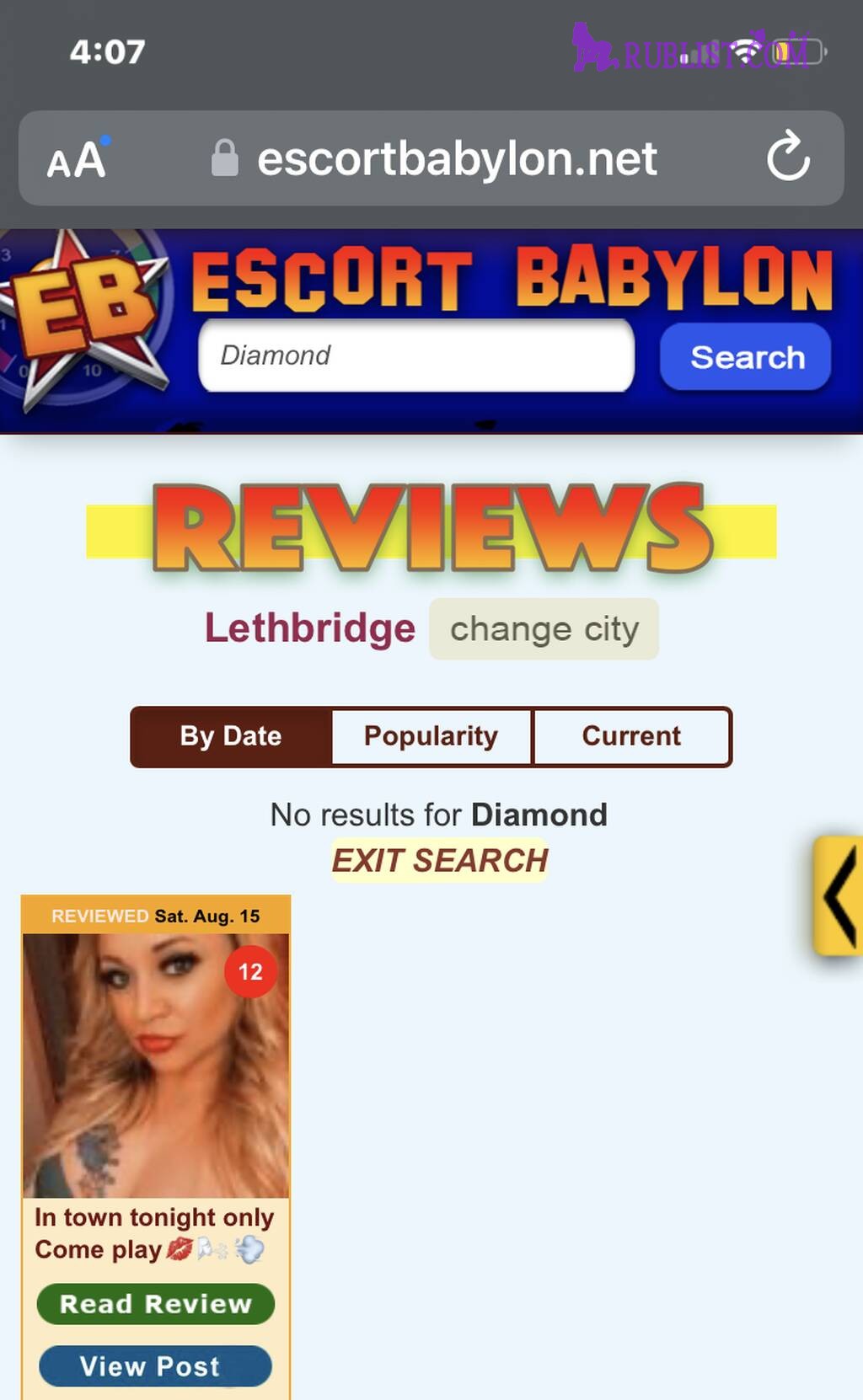This screenshot has height=1400, width=863.
Task: Tap the View Post button
Action: (156, 1365)
